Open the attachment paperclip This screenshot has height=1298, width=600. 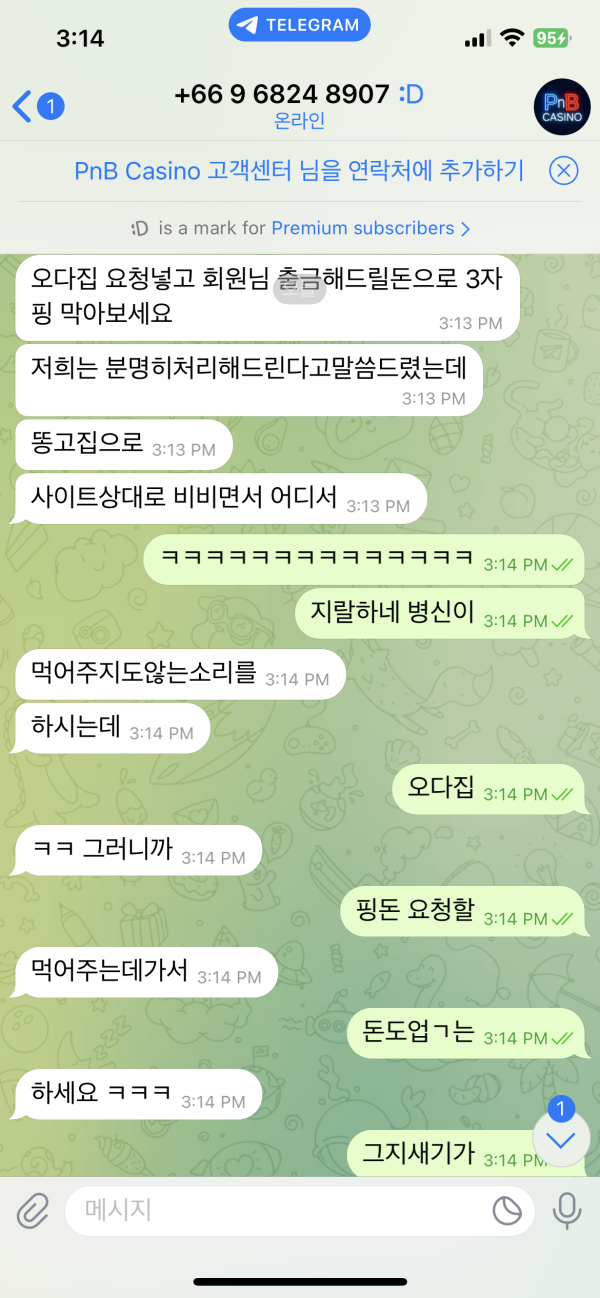34,1211
